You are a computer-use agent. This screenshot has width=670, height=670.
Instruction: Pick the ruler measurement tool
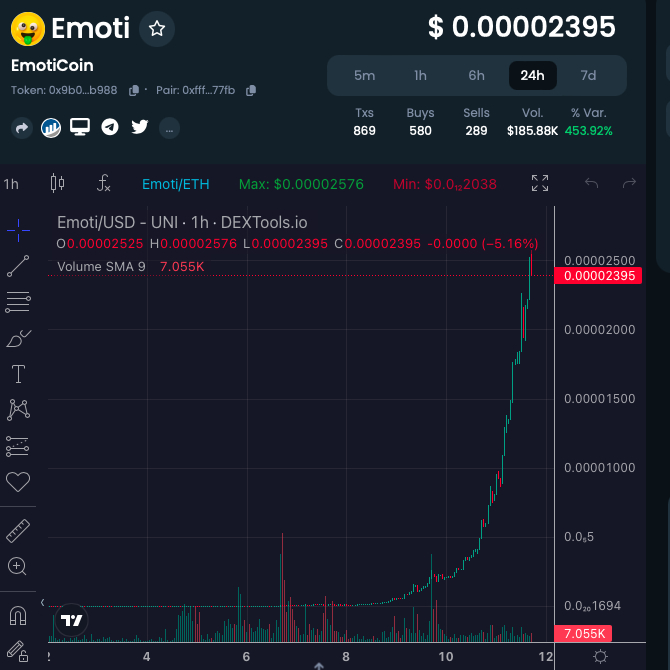pos(18,530)
